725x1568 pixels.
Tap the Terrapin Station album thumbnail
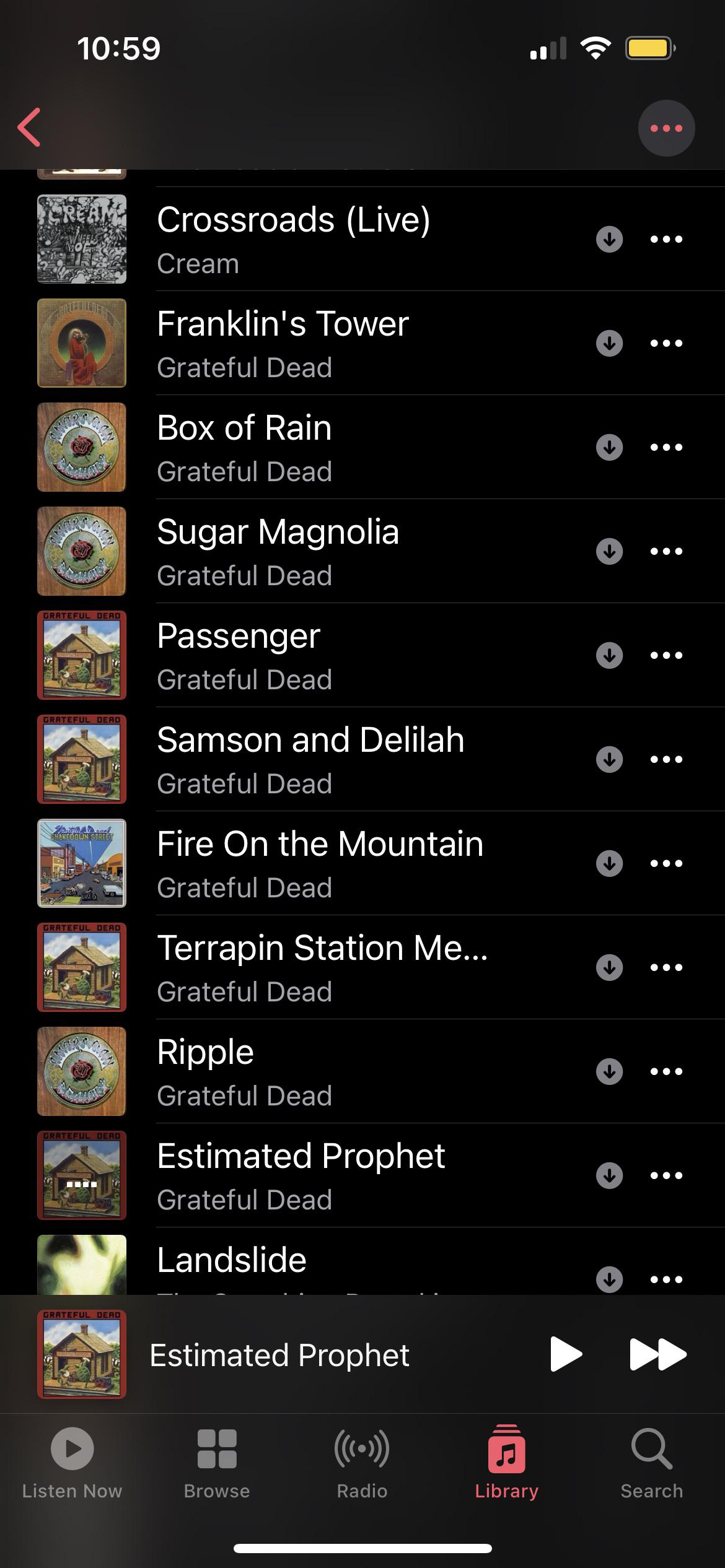(x=82, y=967)
